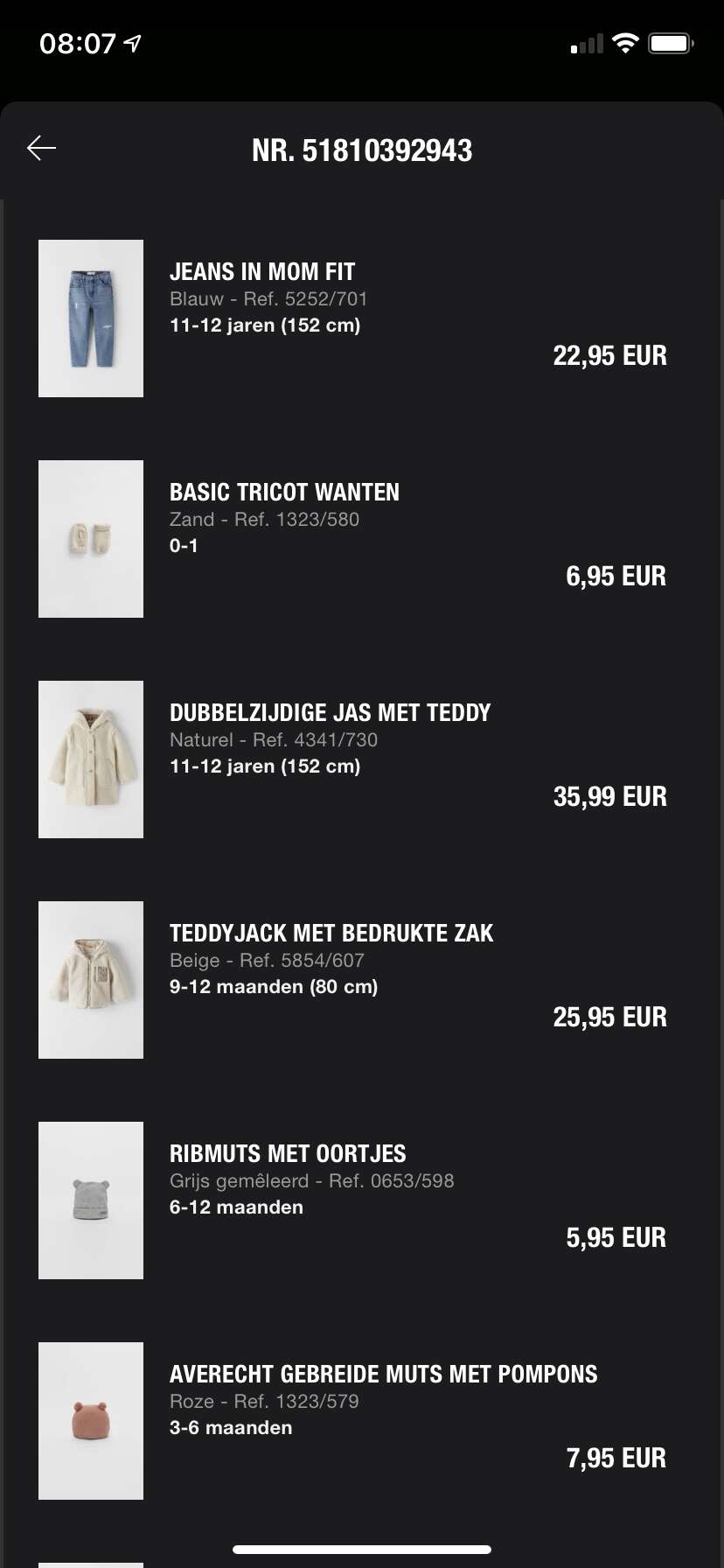Open the Ribmuts met Oortjes item
The height and width of the screenshot is (1568, 724).
362,1200
